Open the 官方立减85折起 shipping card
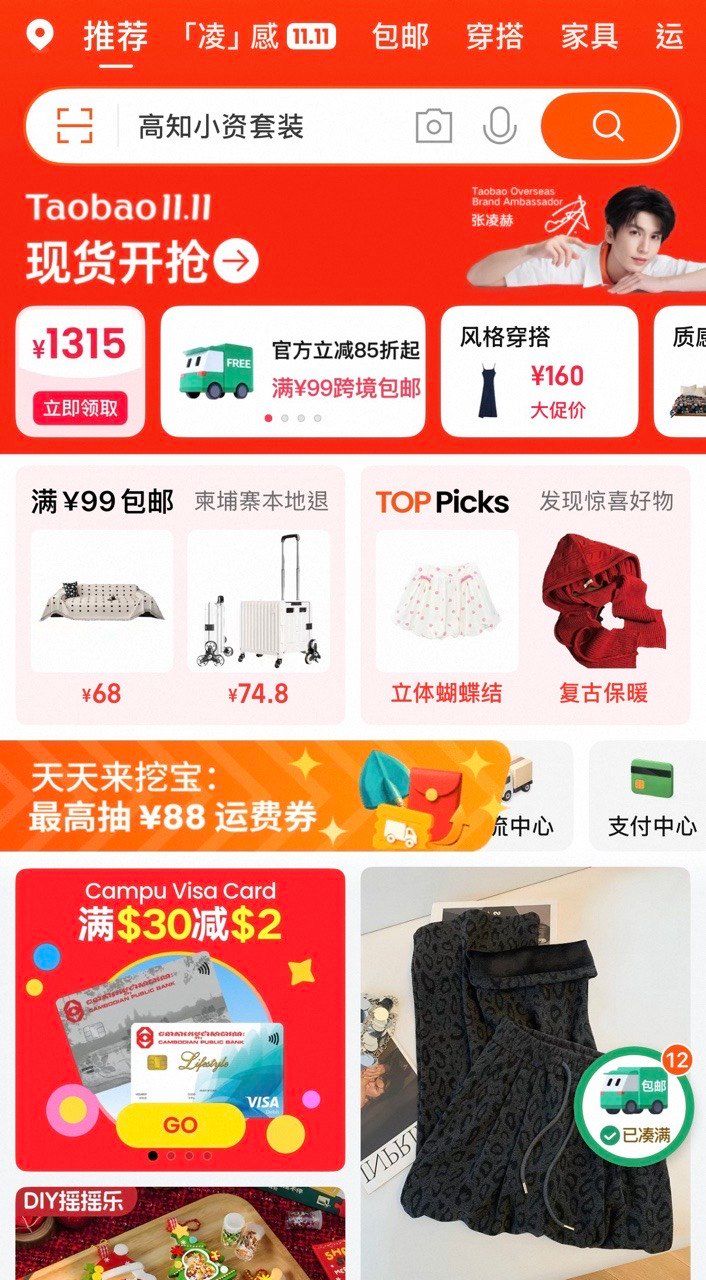Viewport: 706px width, 1280px height. [293, 371]
